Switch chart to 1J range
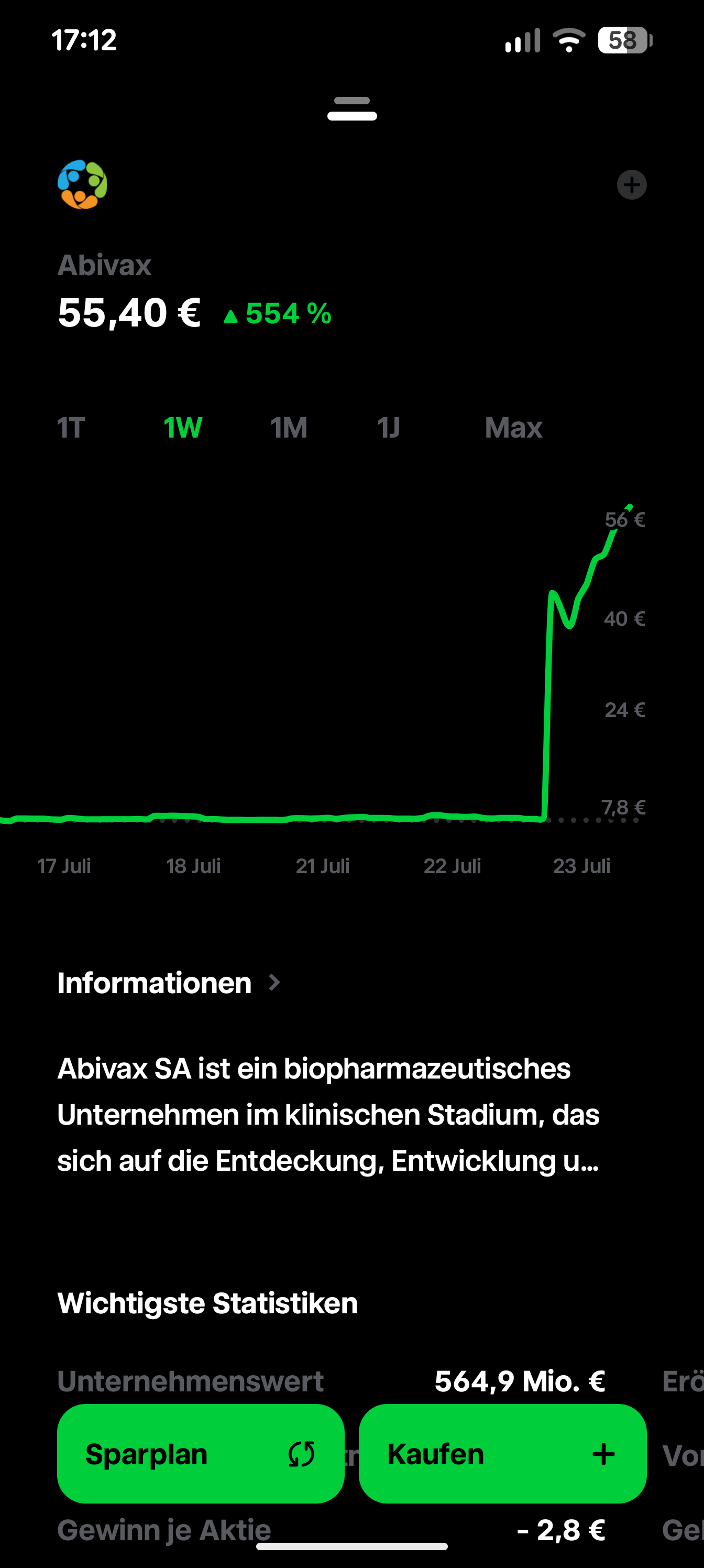This screenshot has width=704, height=1568. tap(388, 428)
